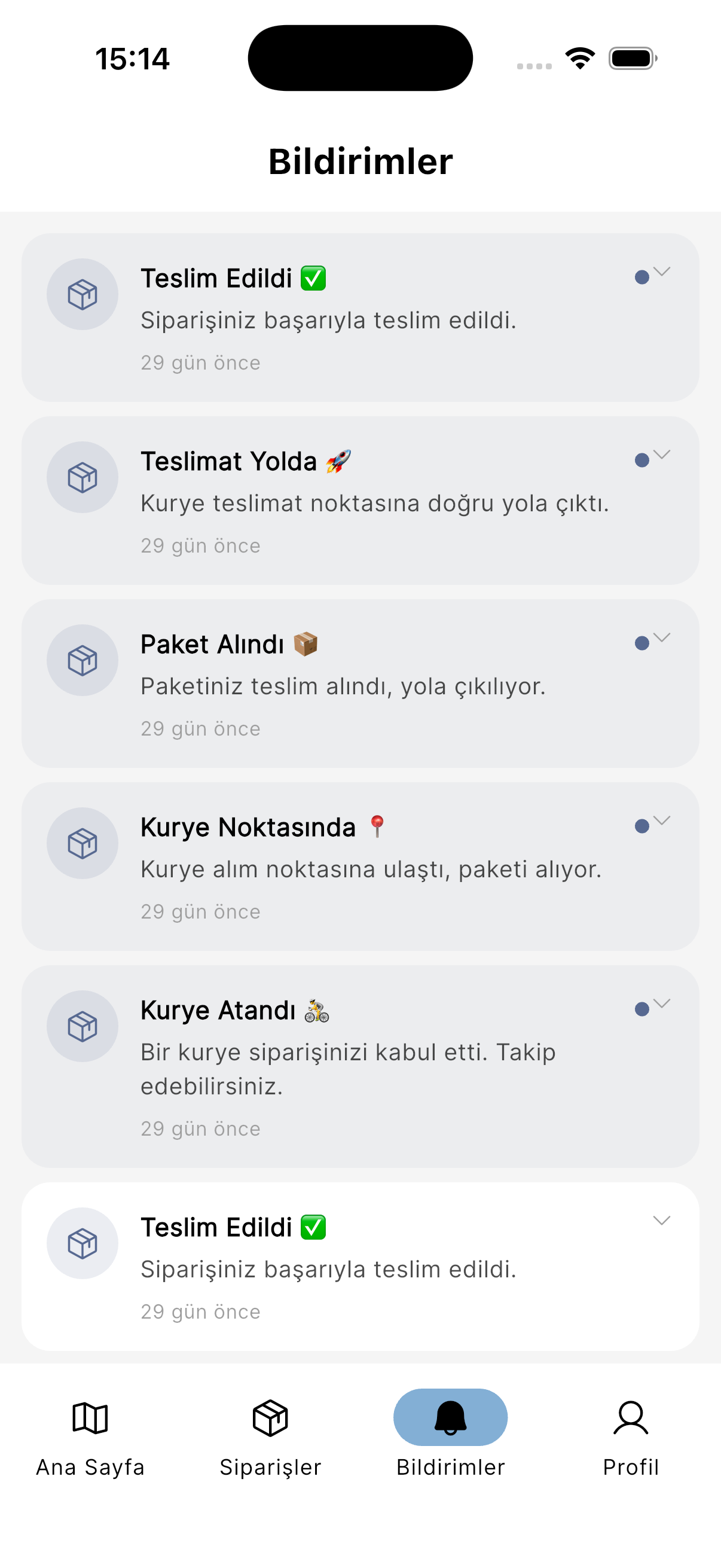Select the Bildirimler tab
This screenshot has width=721, height=1568.
click(450, 1438)
